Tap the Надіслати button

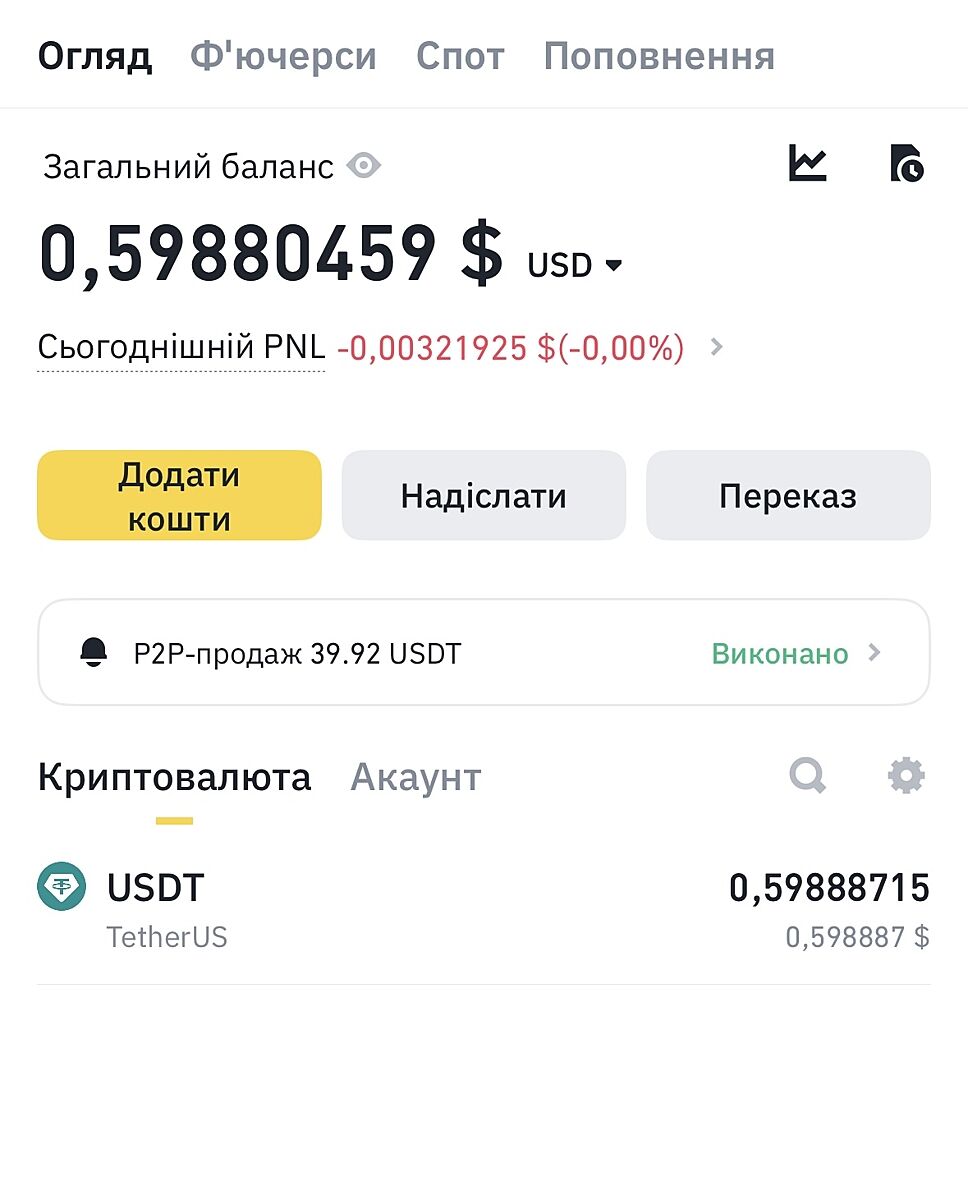point(484,496)
